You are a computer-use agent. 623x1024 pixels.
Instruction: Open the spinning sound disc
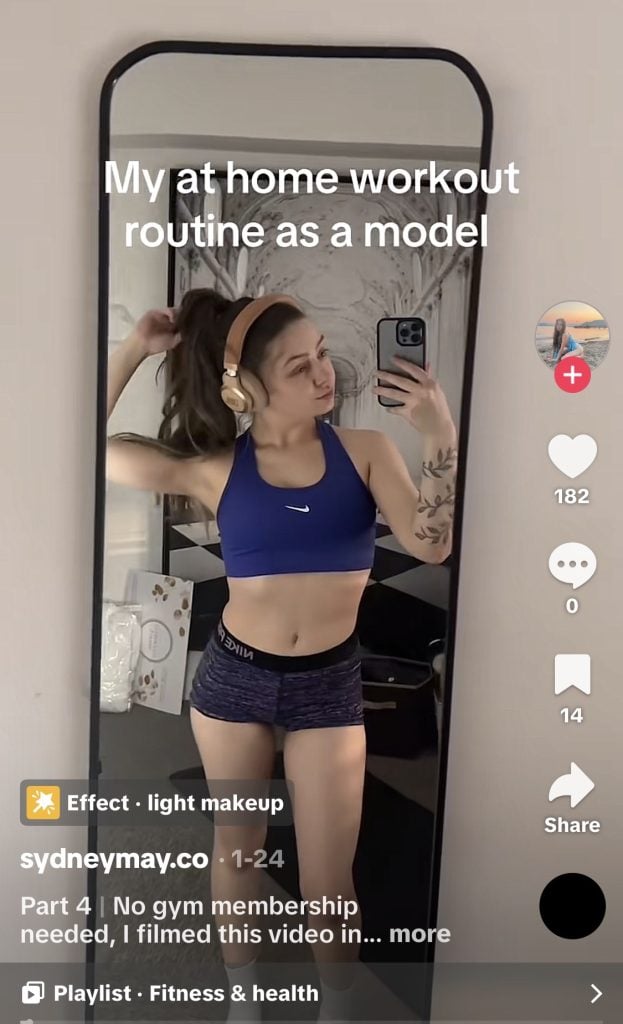[x=572, y=906]
